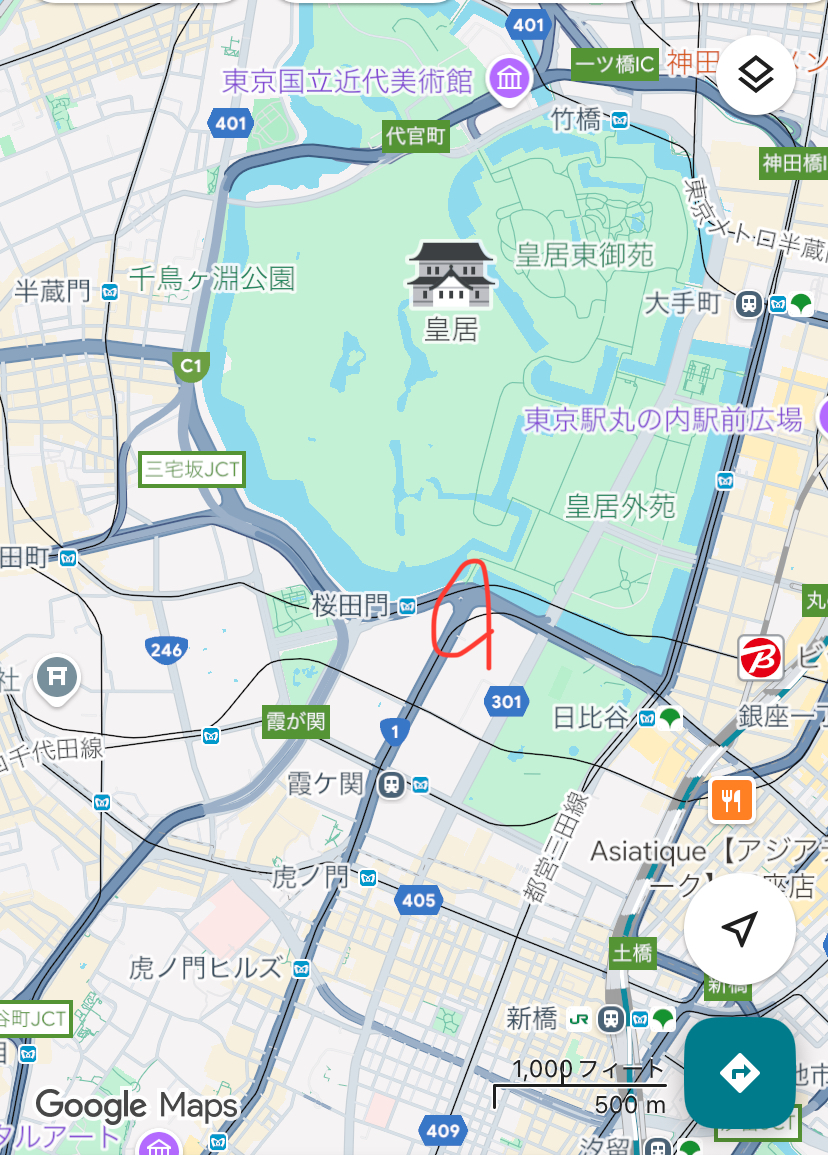
Task: Open the 東京国立近代美術館 museum pin
Action: pyautogui.click(x=510, y=76)
